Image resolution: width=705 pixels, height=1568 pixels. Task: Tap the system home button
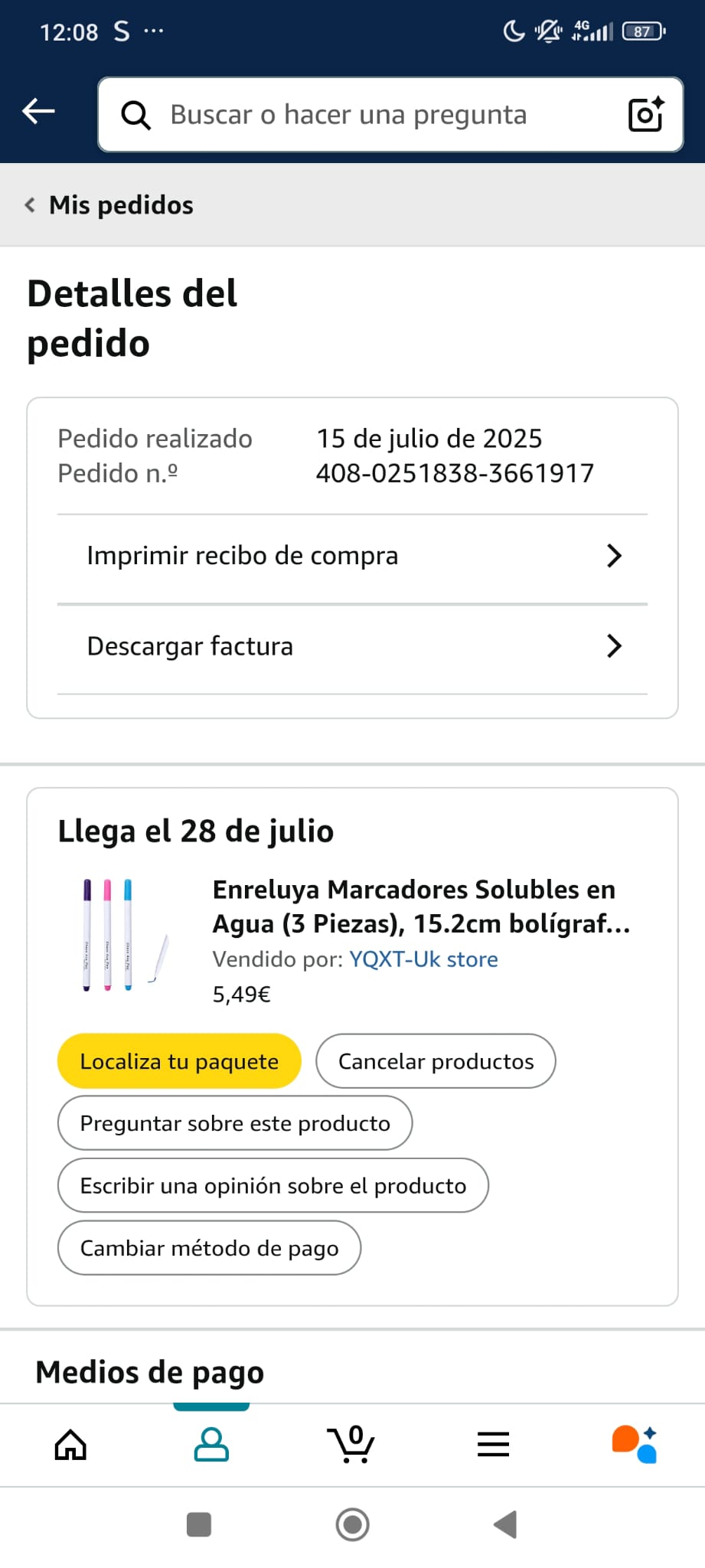(x=353, y=1524)
